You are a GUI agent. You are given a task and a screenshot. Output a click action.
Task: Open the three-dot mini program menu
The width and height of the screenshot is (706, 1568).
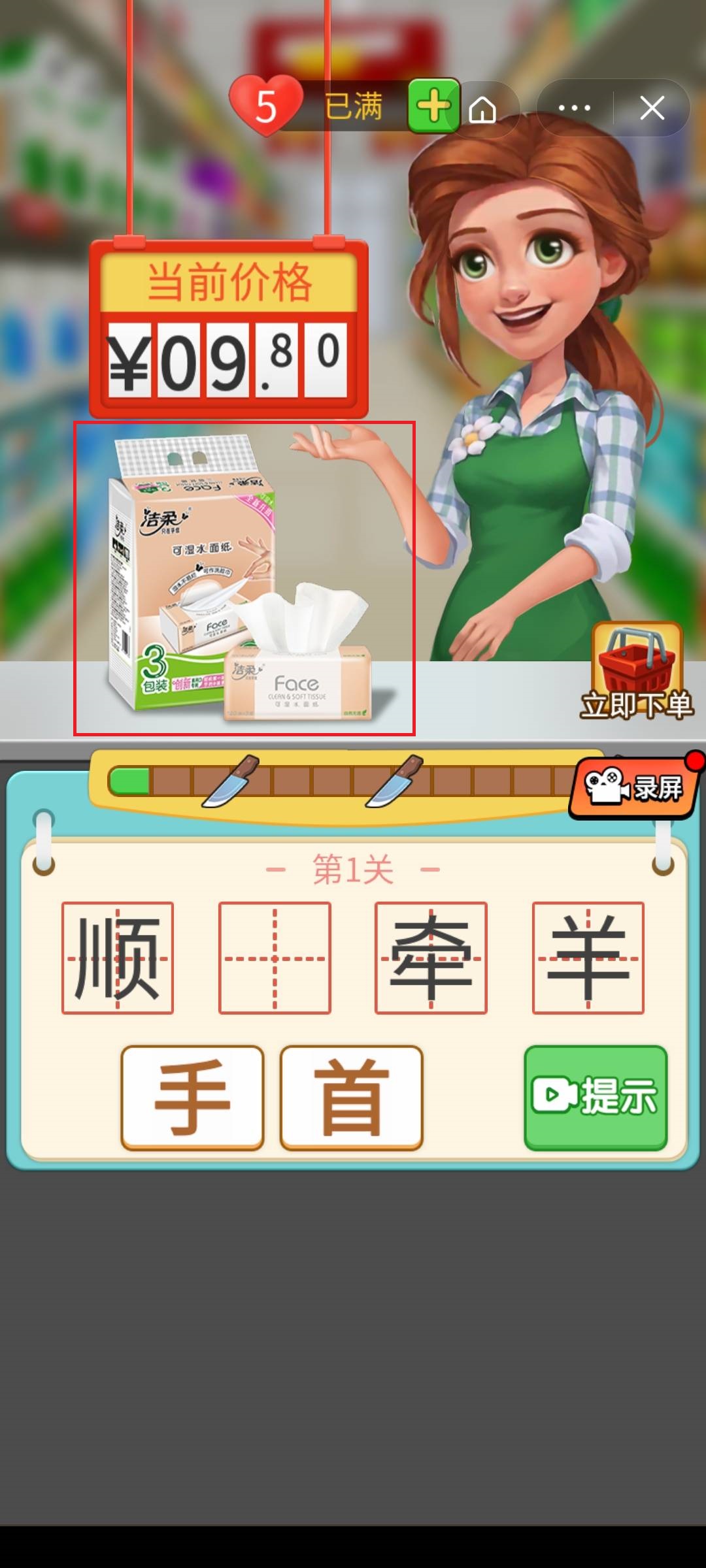click(574, 108)
